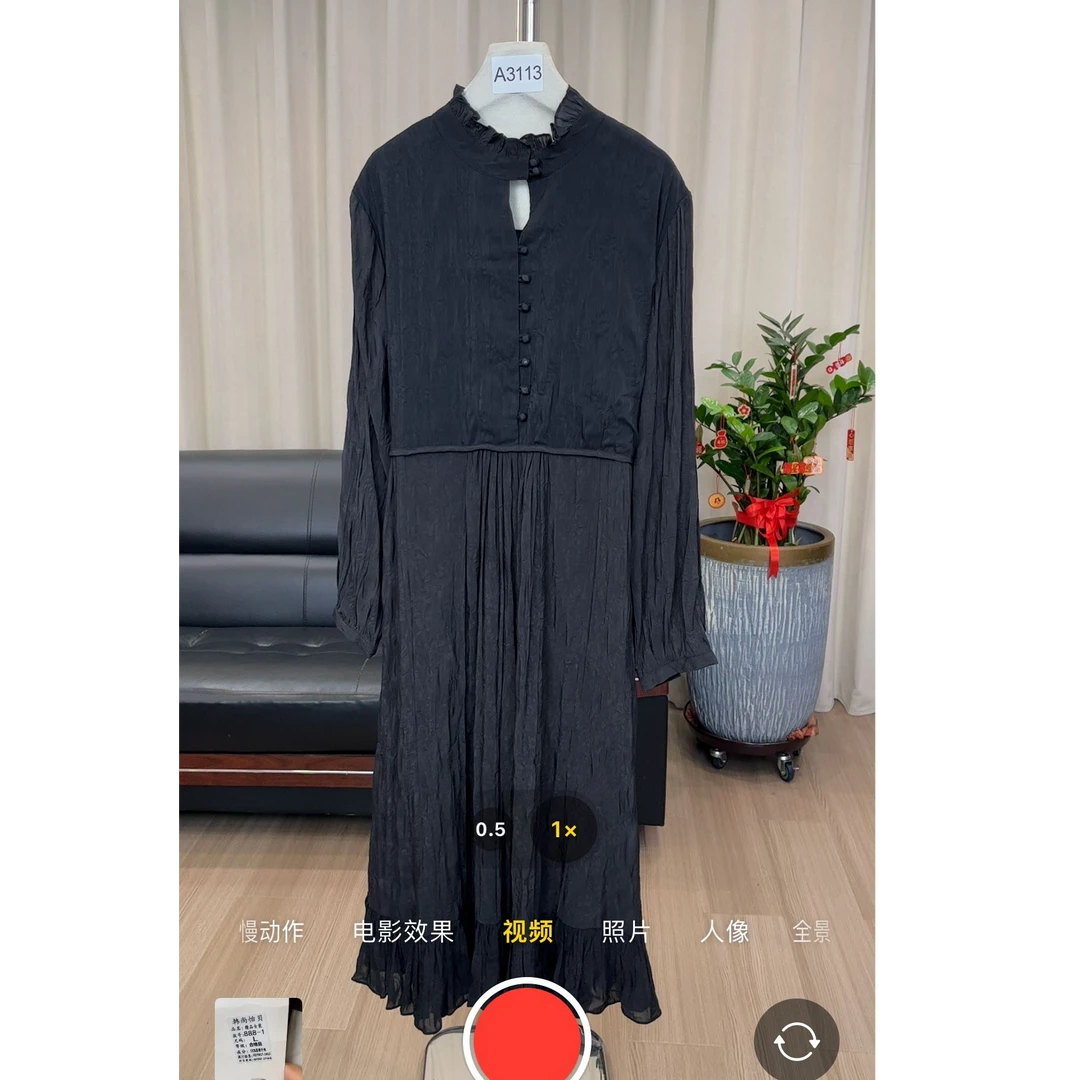
Task: Switch to 电影效果 mode
Action: tap(403, 932)
